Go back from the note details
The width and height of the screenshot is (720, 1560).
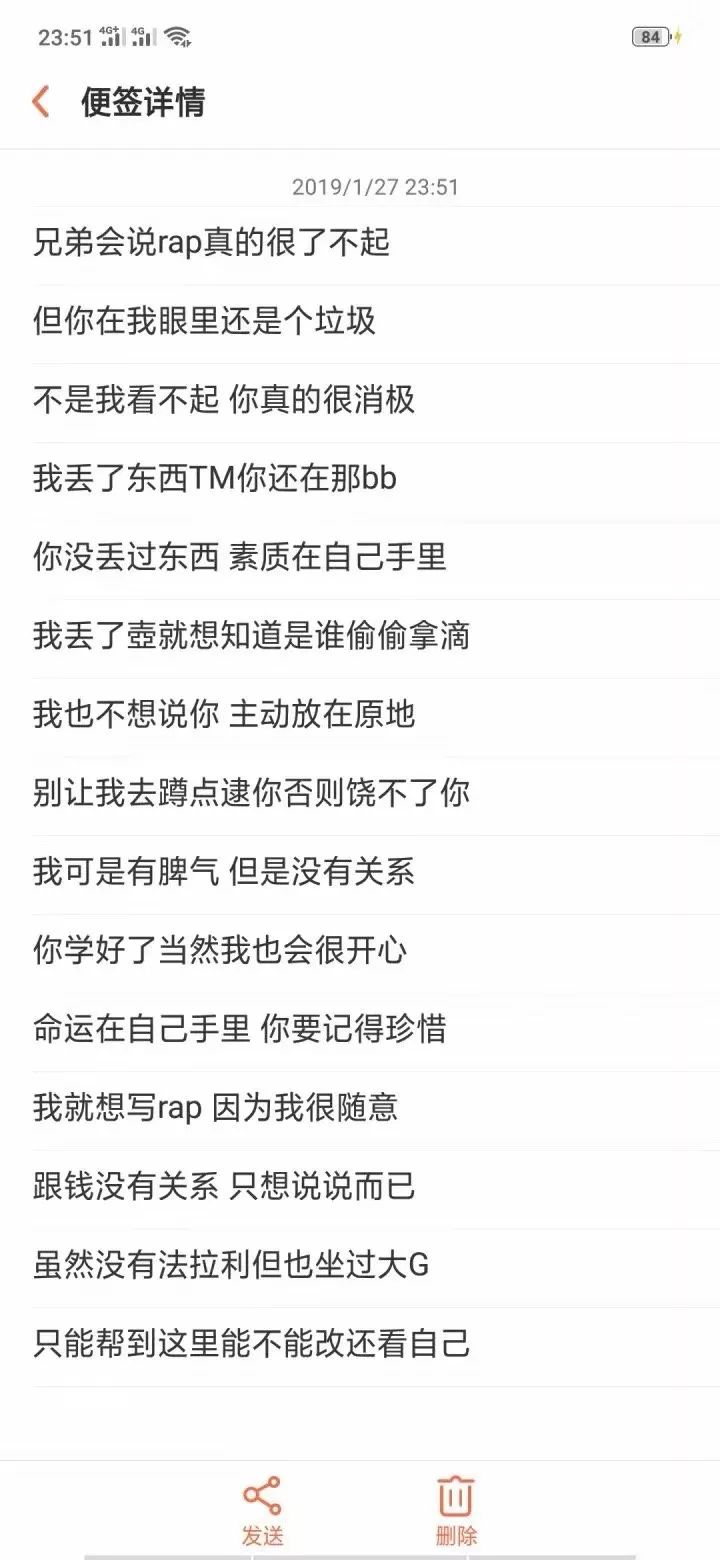(41, 102)
